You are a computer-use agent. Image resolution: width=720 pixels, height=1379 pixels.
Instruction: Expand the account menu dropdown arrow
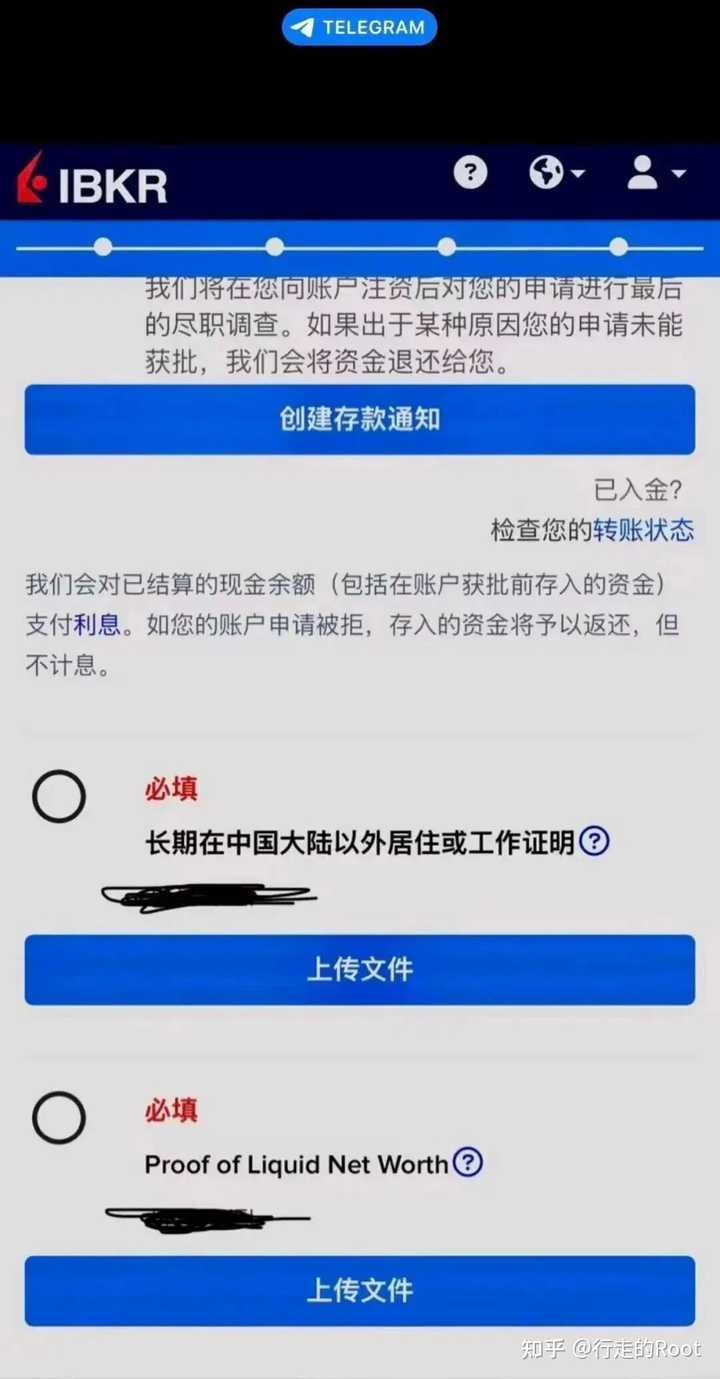[x=678, y=172]
